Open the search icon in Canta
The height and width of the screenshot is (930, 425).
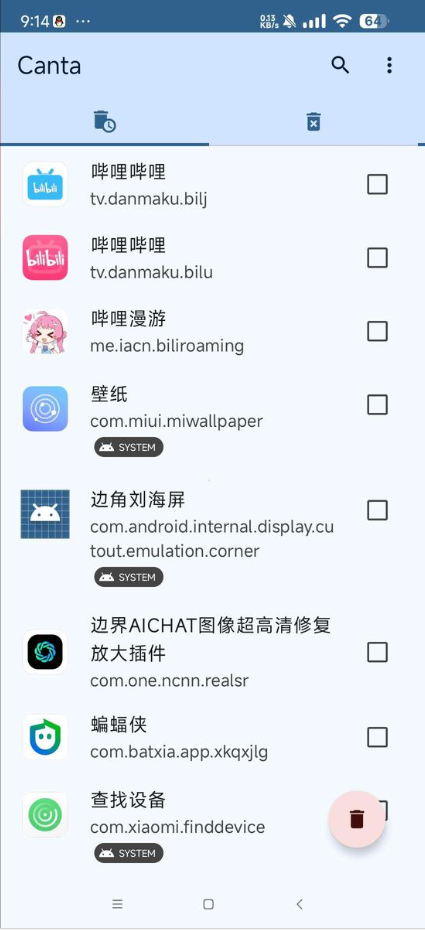click(340, 65)
